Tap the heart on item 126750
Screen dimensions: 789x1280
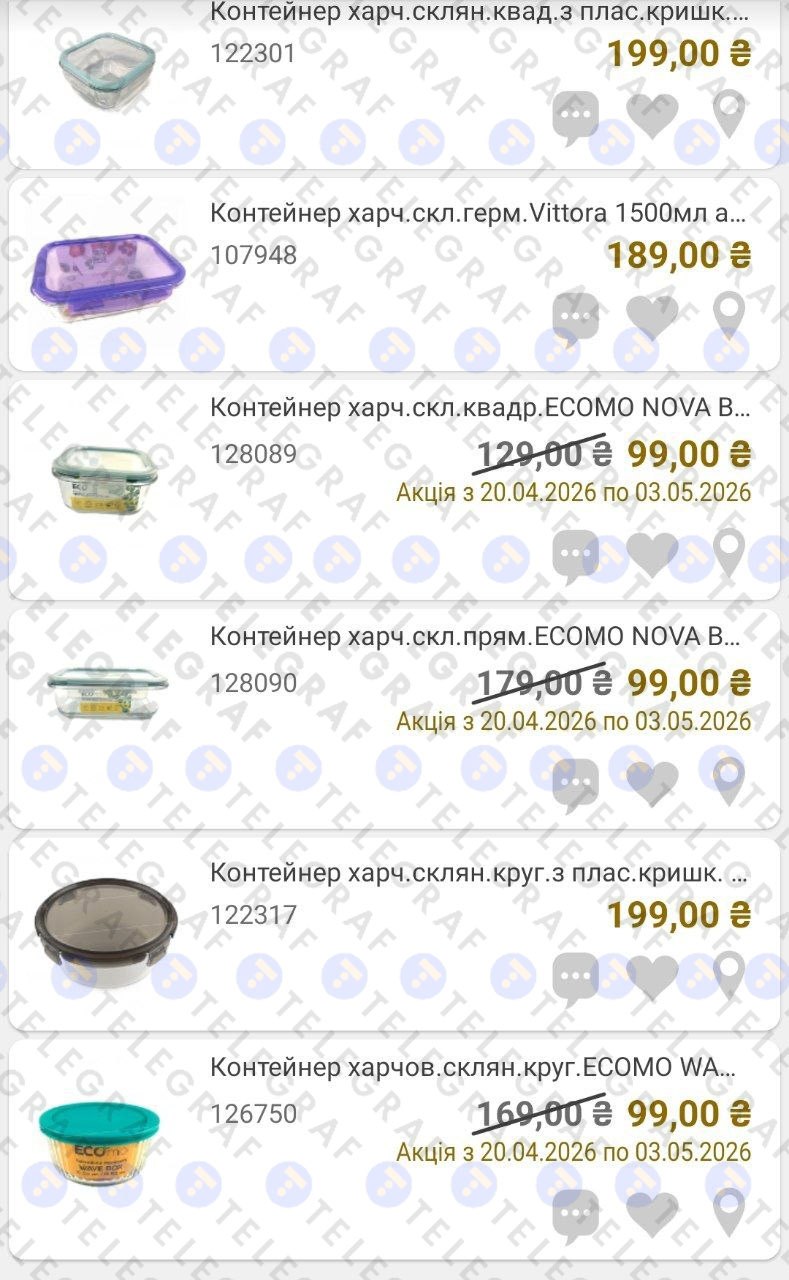652,1213
